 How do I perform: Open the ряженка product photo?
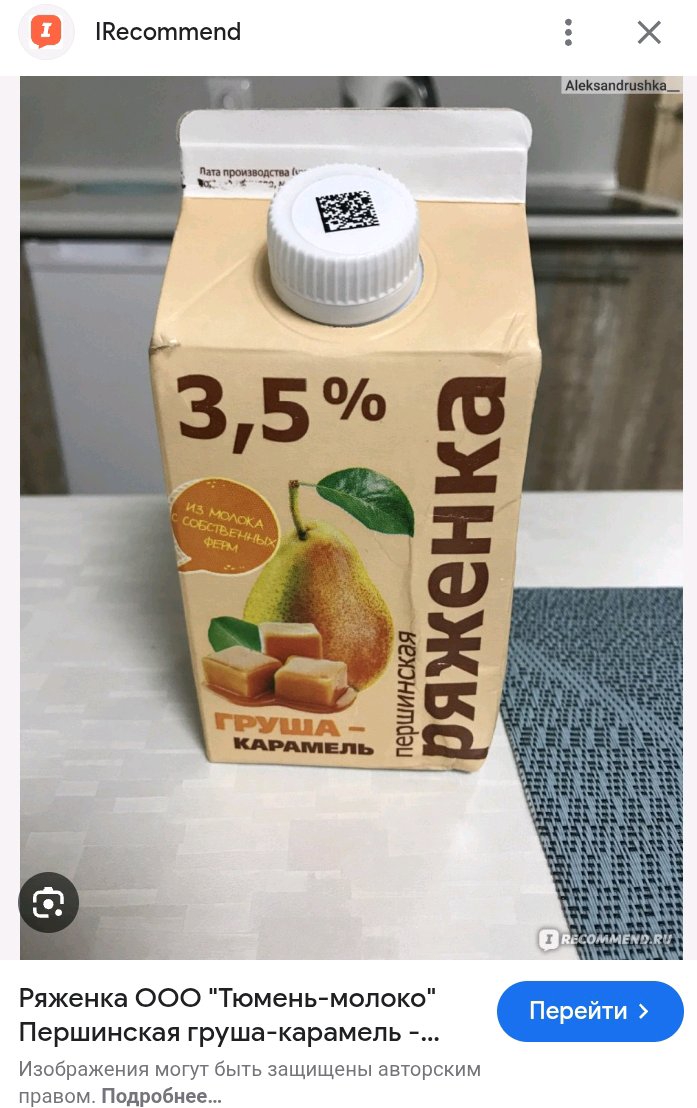pos(351,517)
